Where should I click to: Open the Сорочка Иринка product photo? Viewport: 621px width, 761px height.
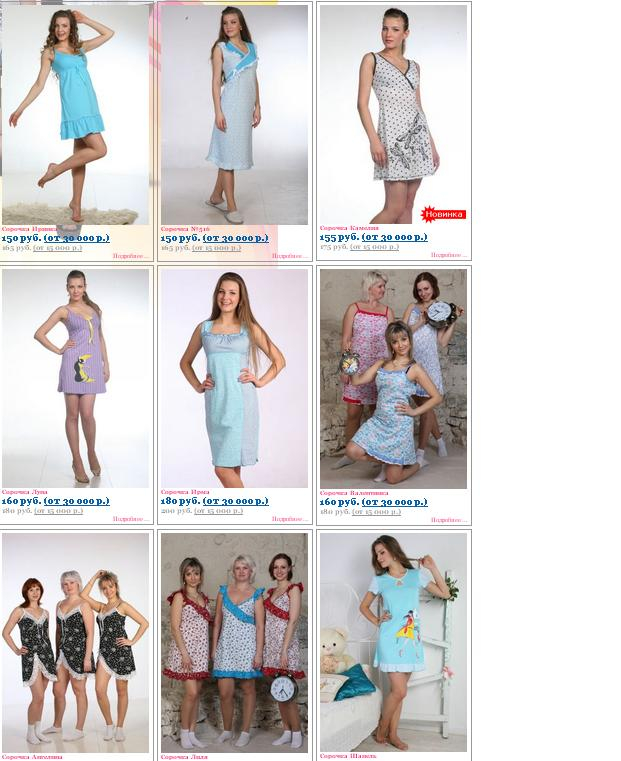[x=75, y=114]
